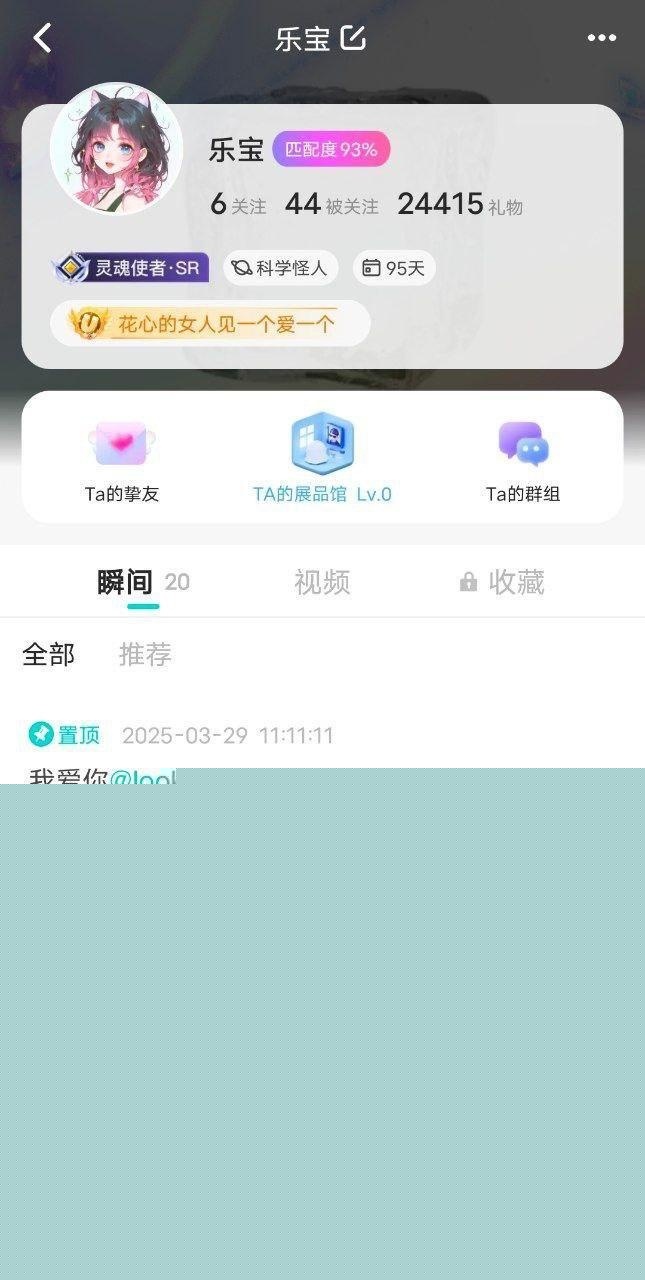Select the 瞬间 tab
This screenshot has height=1280, width=645.
pyautogui.click(x=126, y=582)
